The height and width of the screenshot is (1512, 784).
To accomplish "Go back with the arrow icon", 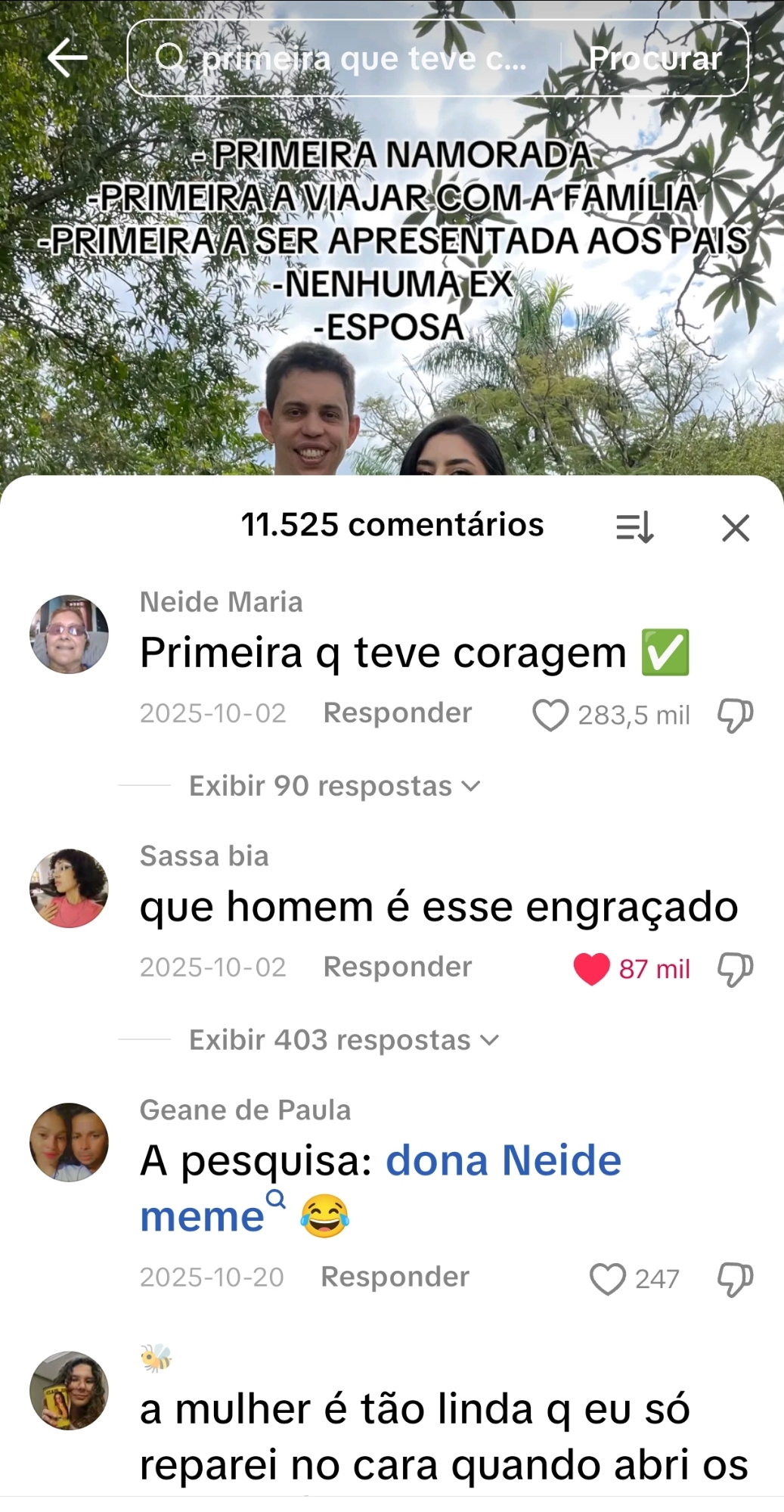I will (x=67, y=58).
